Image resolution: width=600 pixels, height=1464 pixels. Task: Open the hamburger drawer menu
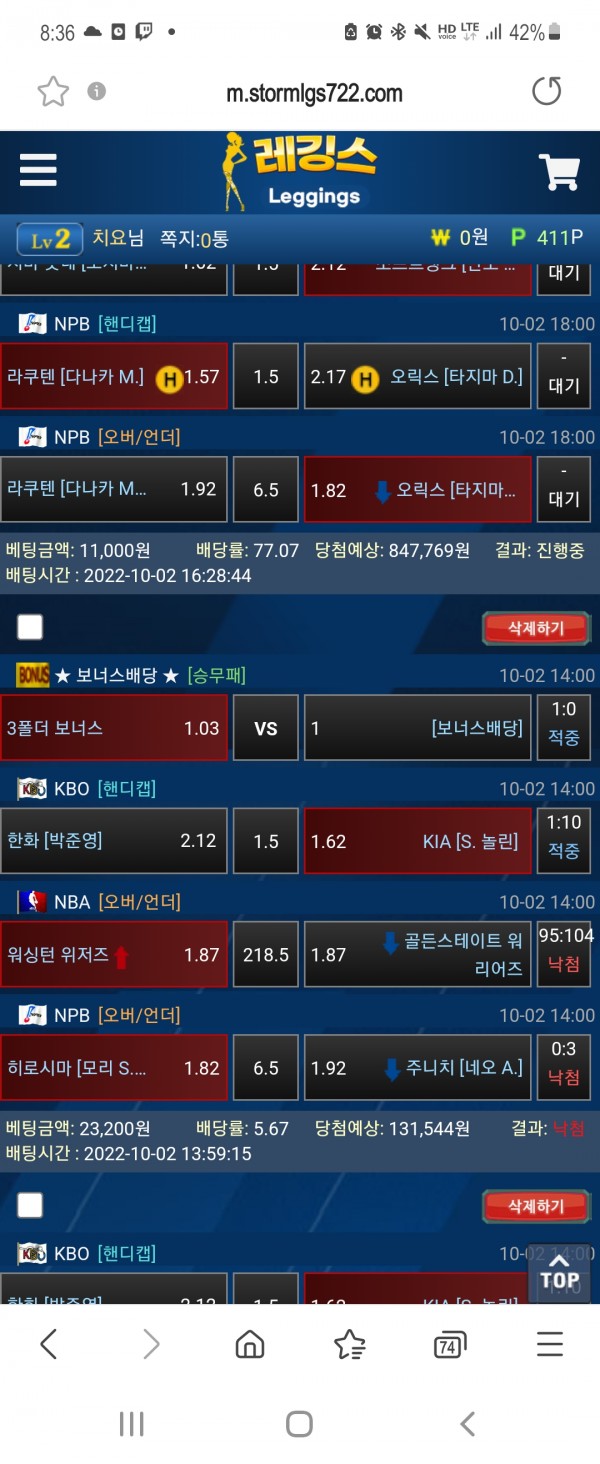pyautogui.click(x=38, y=170)
